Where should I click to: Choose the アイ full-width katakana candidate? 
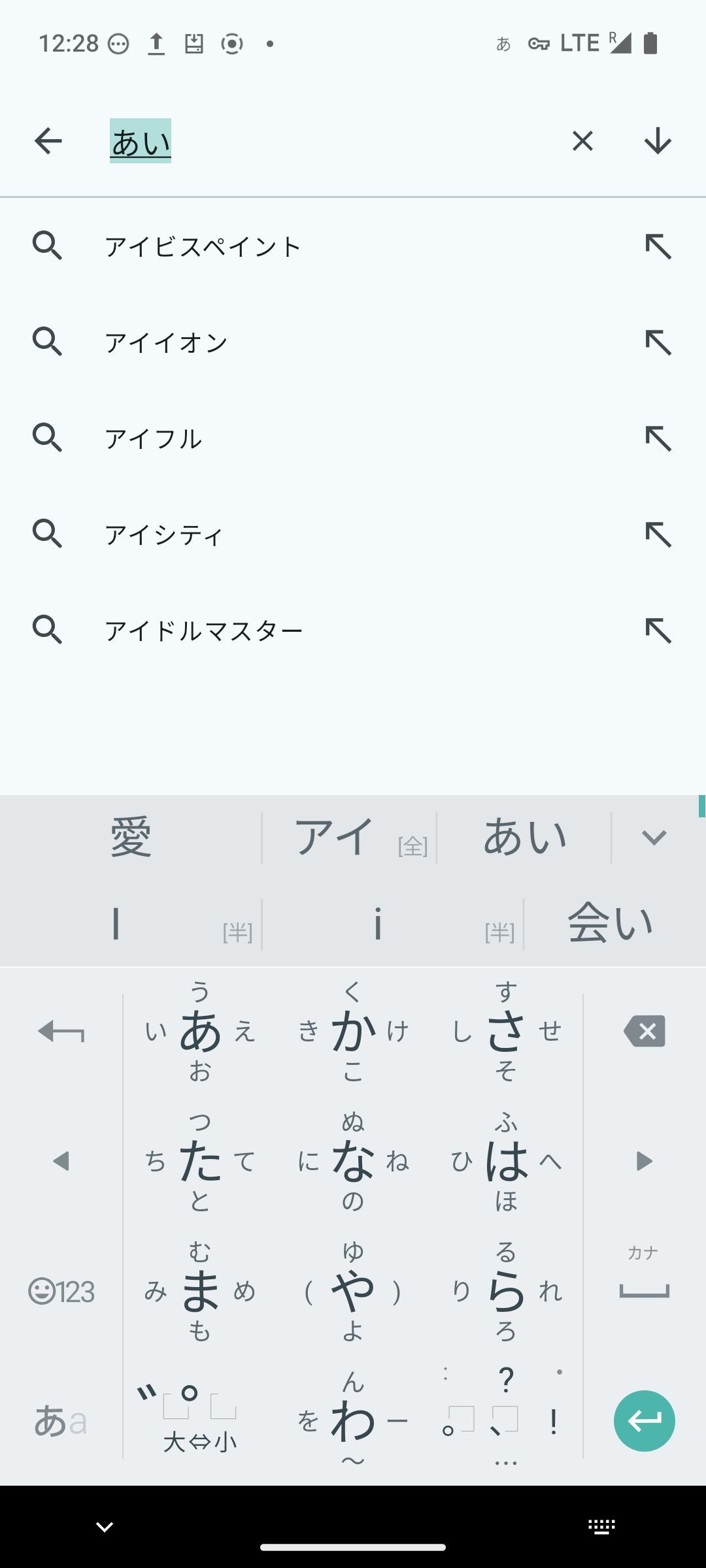pos(335,838)
